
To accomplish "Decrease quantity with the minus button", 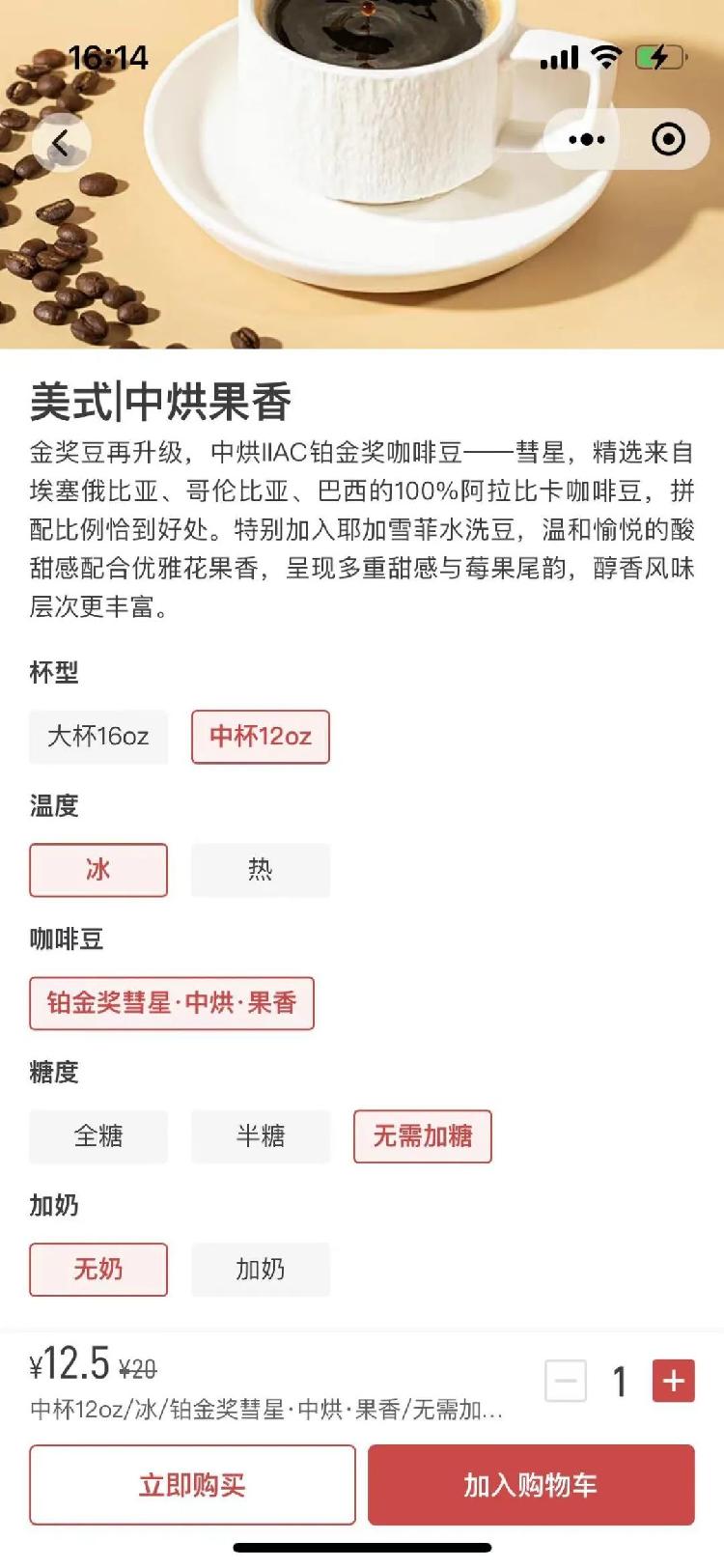I will point(566,1382).
